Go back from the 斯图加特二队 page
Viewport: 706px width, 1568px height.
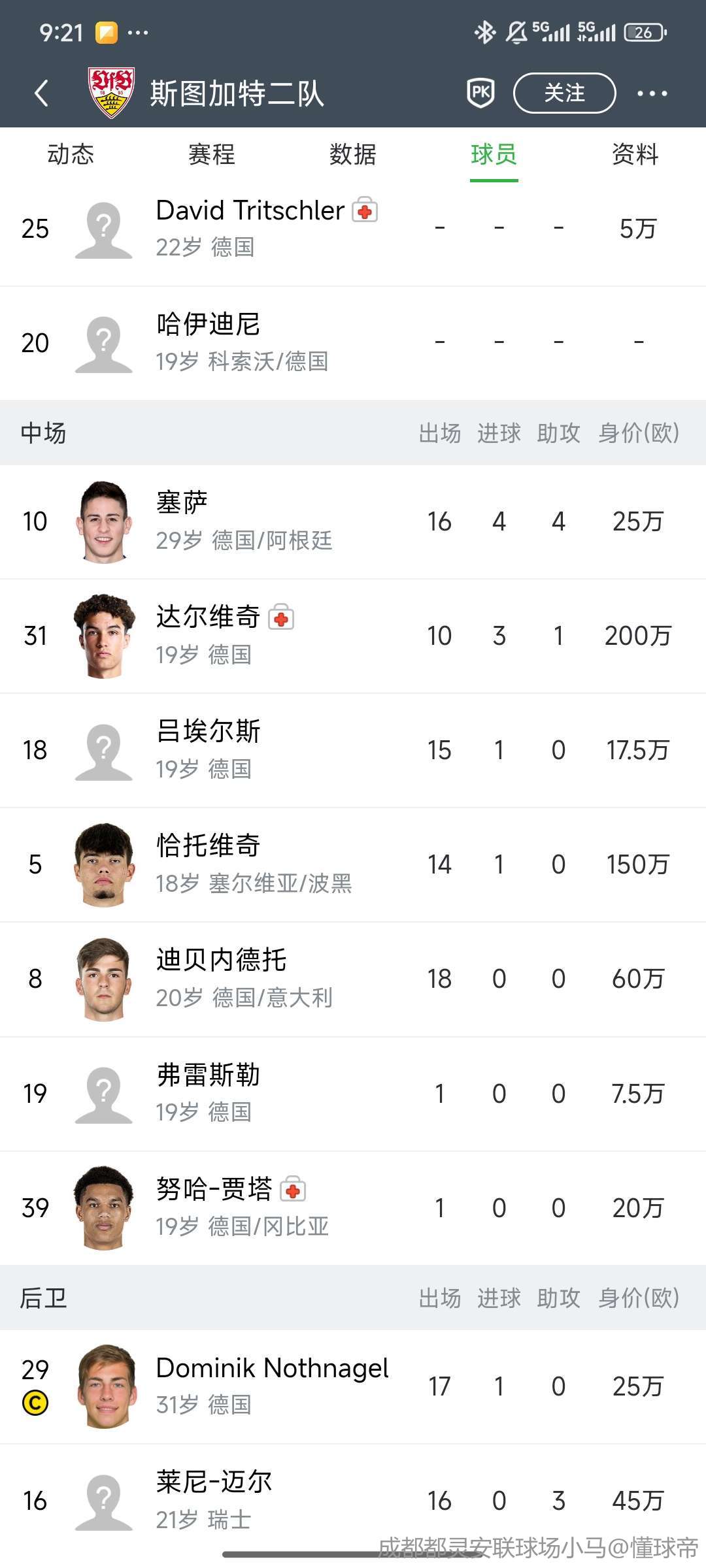42,93
